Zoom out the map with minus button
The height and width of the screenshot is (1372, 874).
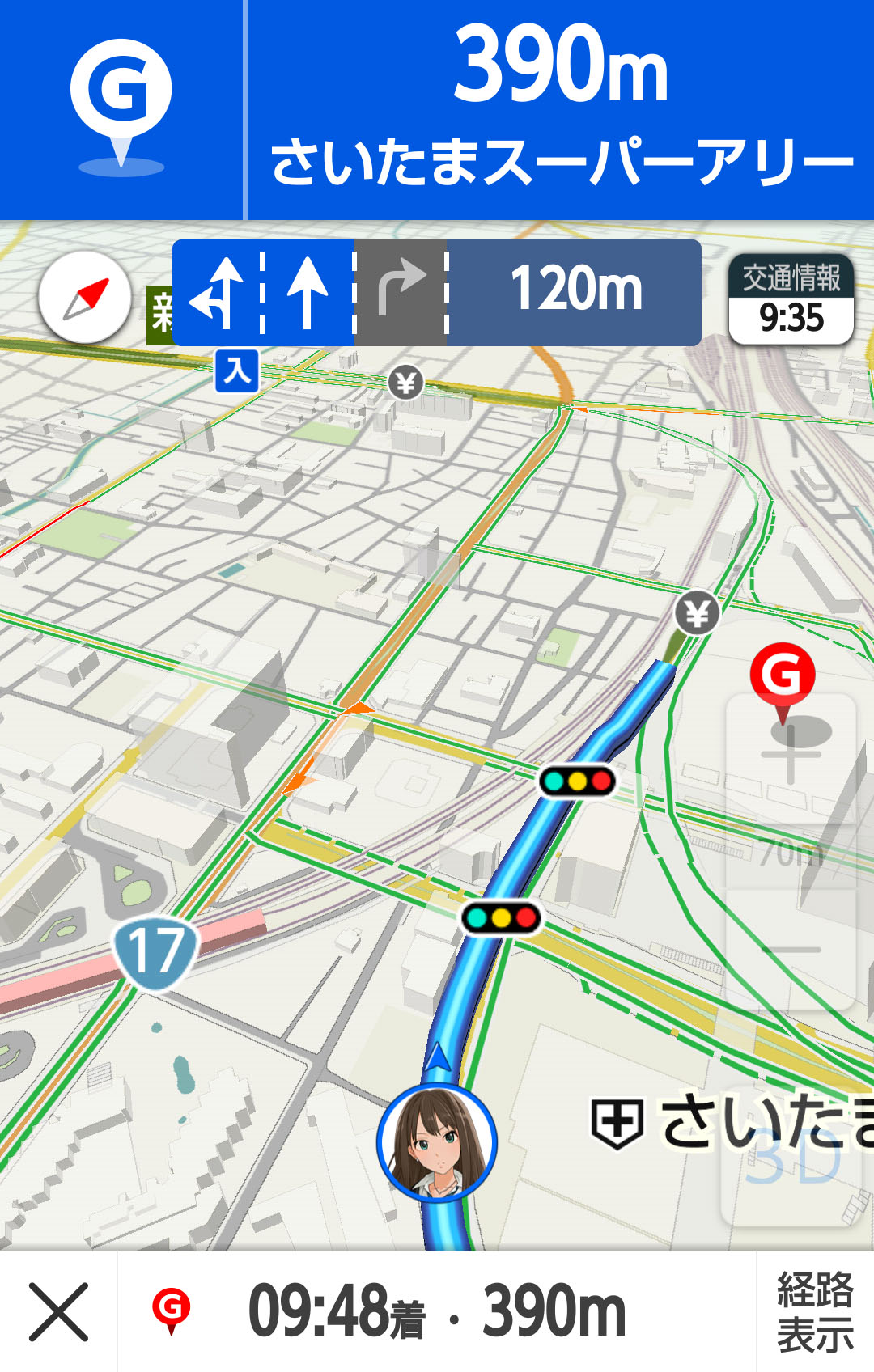pos(791,950)
